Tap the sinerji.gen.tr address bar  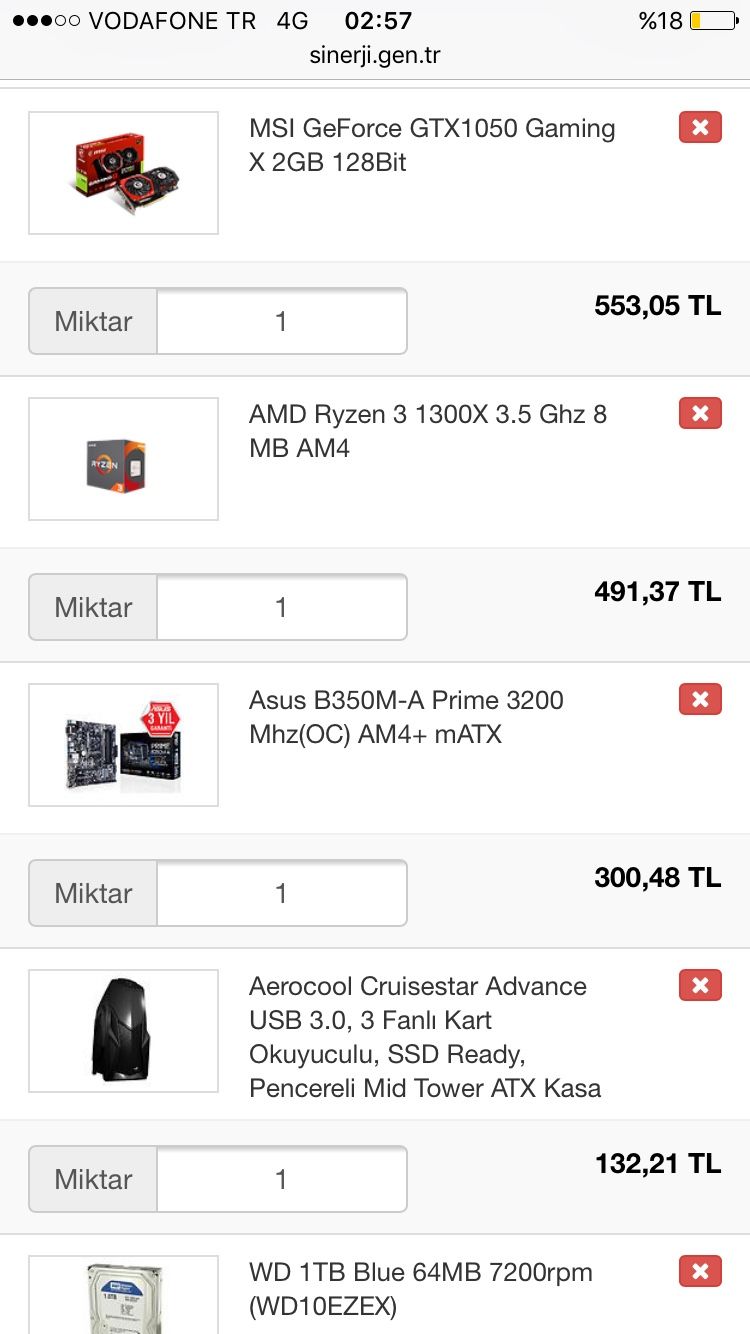pyautogui.click(x=375, y=56)
